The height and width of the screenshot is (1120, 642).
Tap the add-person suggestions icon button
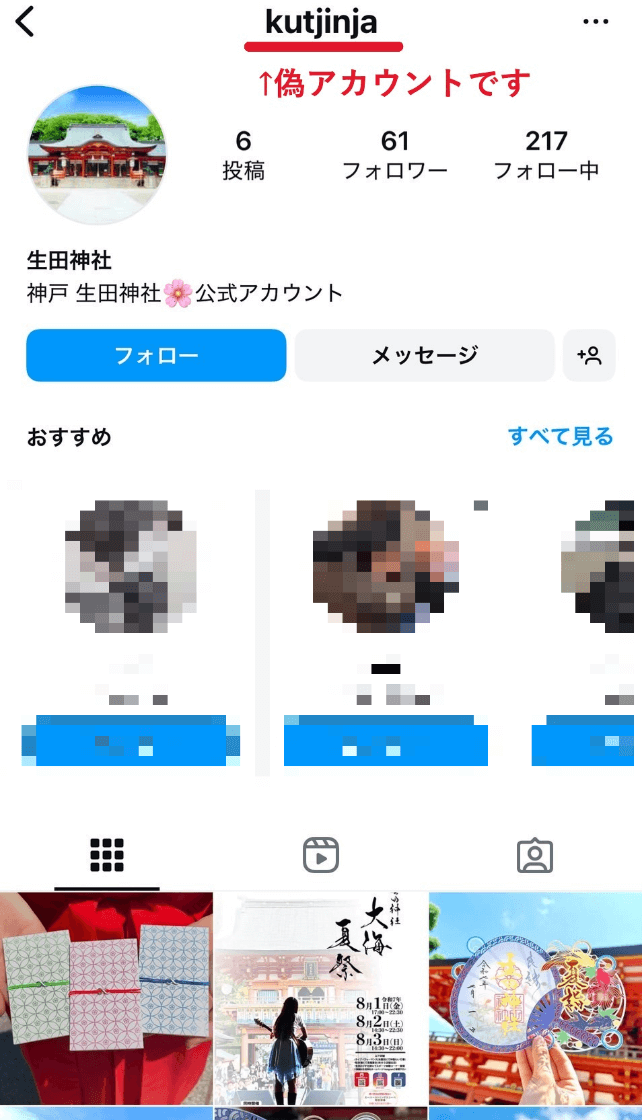pos(589,355)
